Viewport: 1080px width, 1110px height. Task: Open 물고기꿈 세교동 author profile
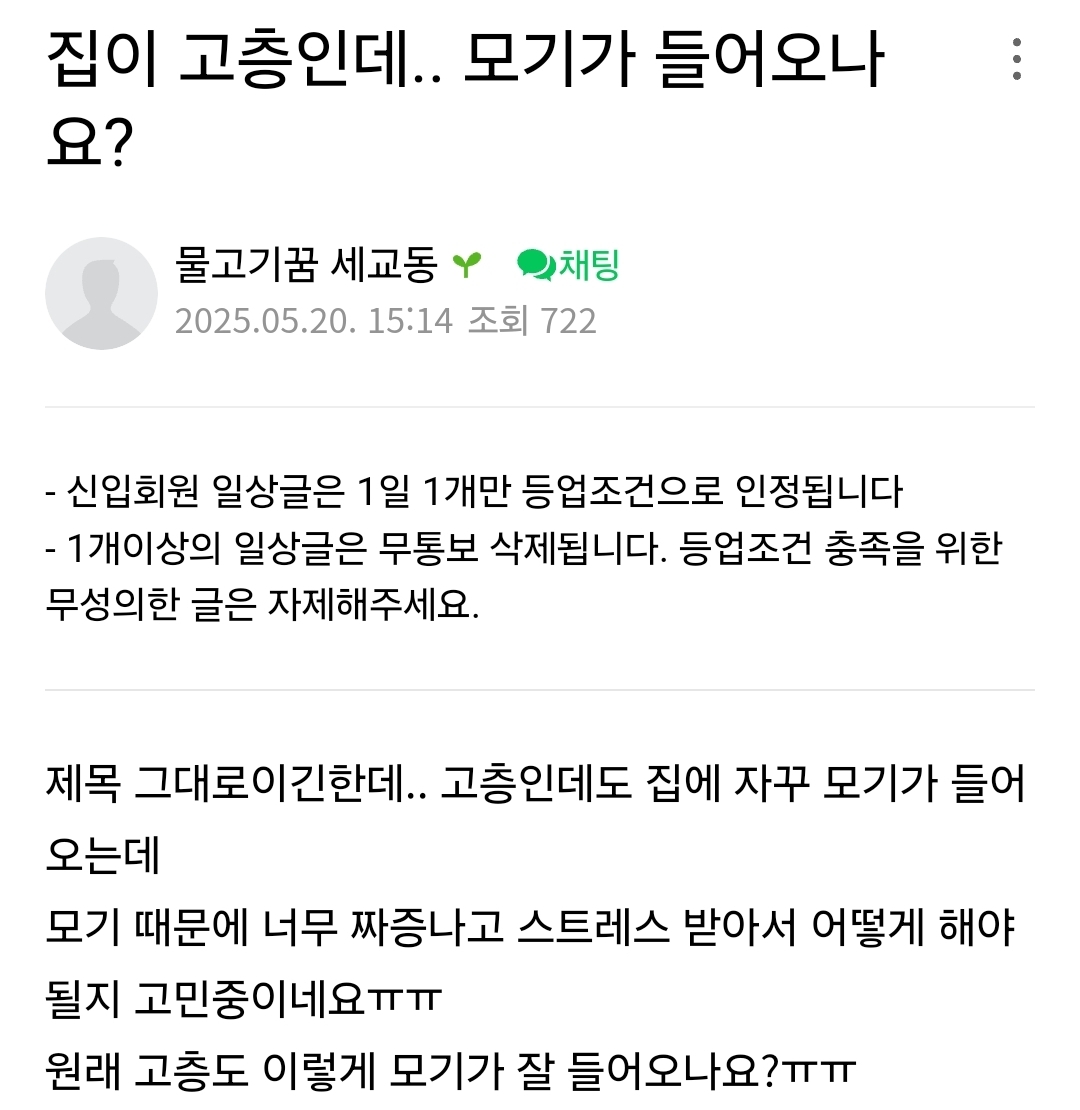(306, 265)
